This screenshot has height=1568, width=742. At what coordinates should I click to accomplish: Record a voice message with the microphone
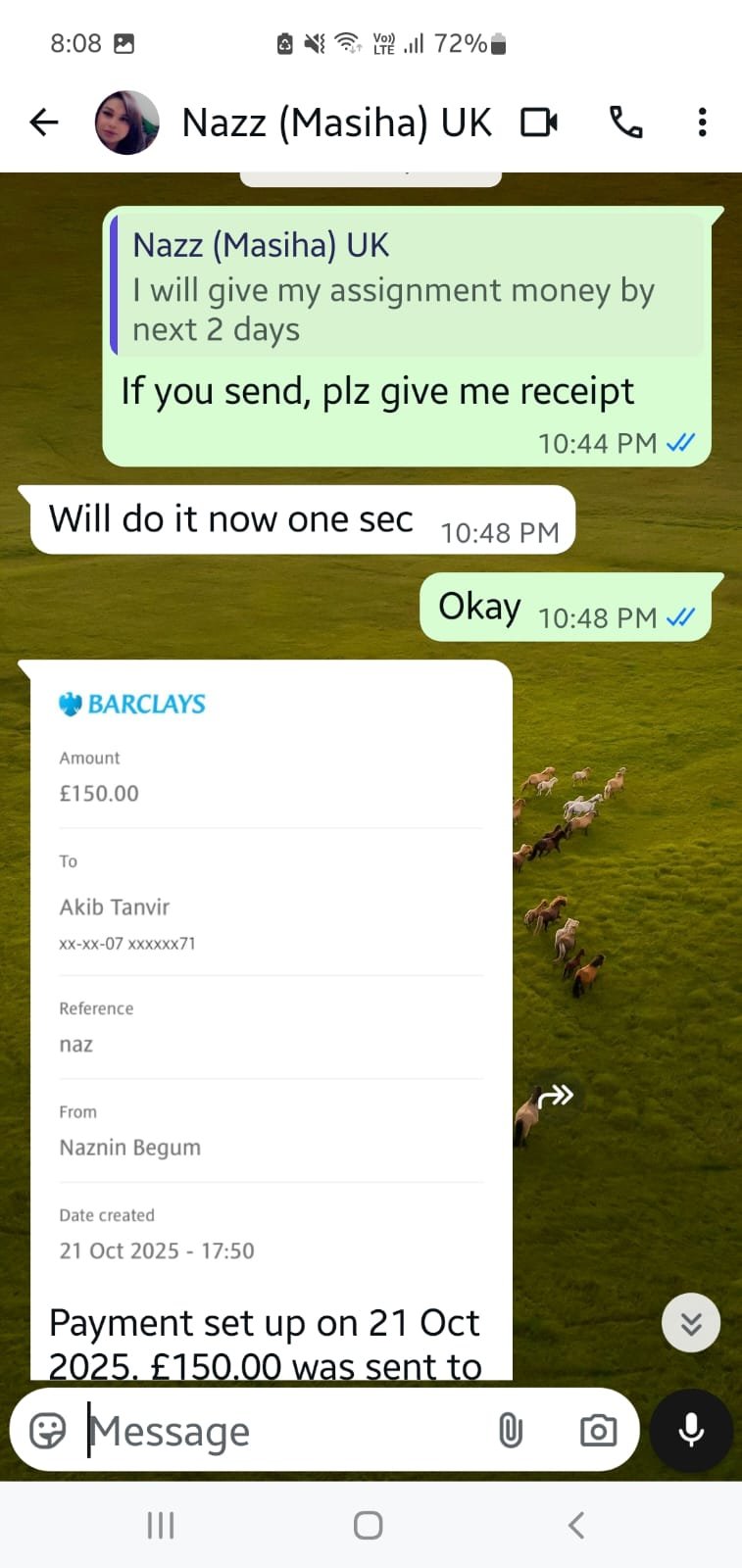pos(691,1431)
